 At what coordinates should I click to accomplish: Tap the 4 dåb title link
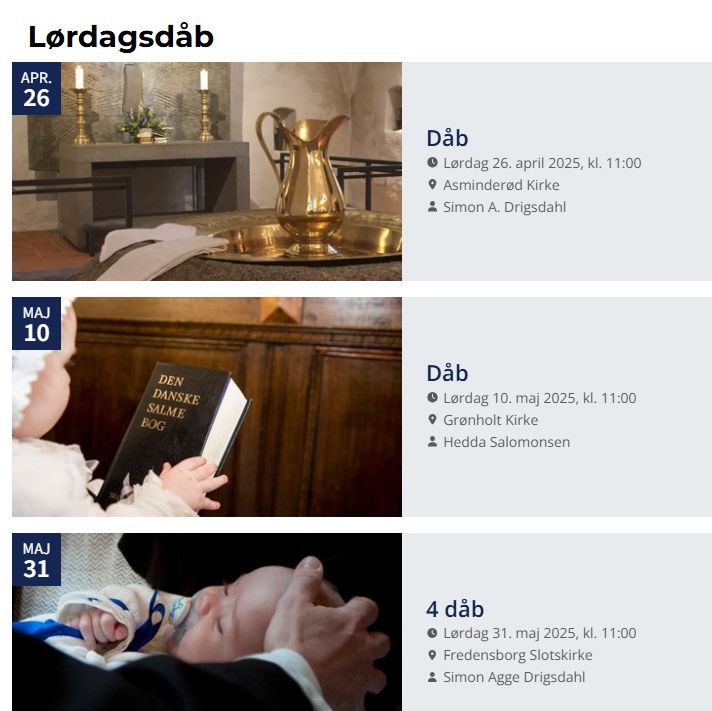[455, 608]
